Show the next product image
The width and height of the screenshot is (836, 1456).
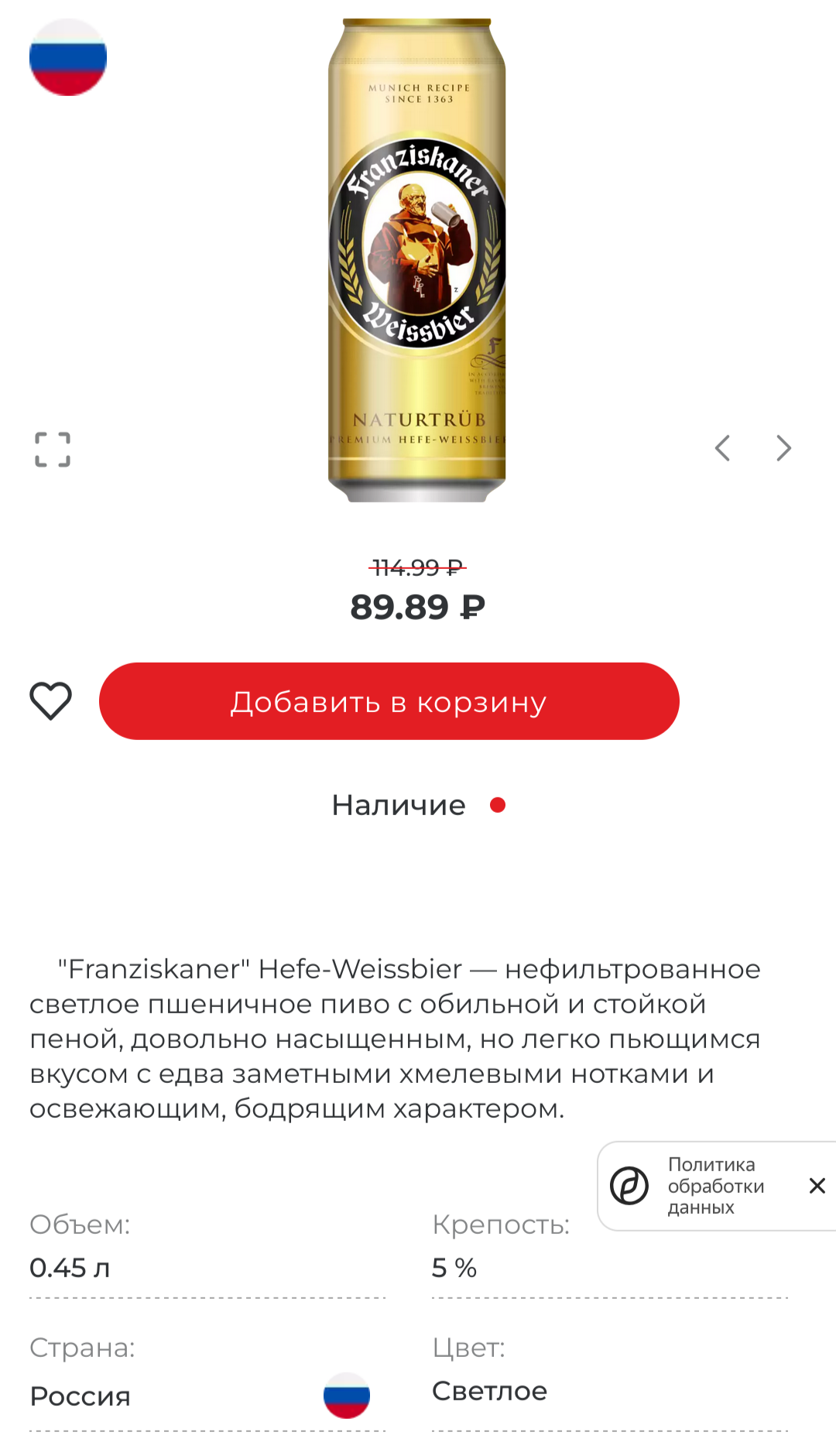(x=783, y=448)
